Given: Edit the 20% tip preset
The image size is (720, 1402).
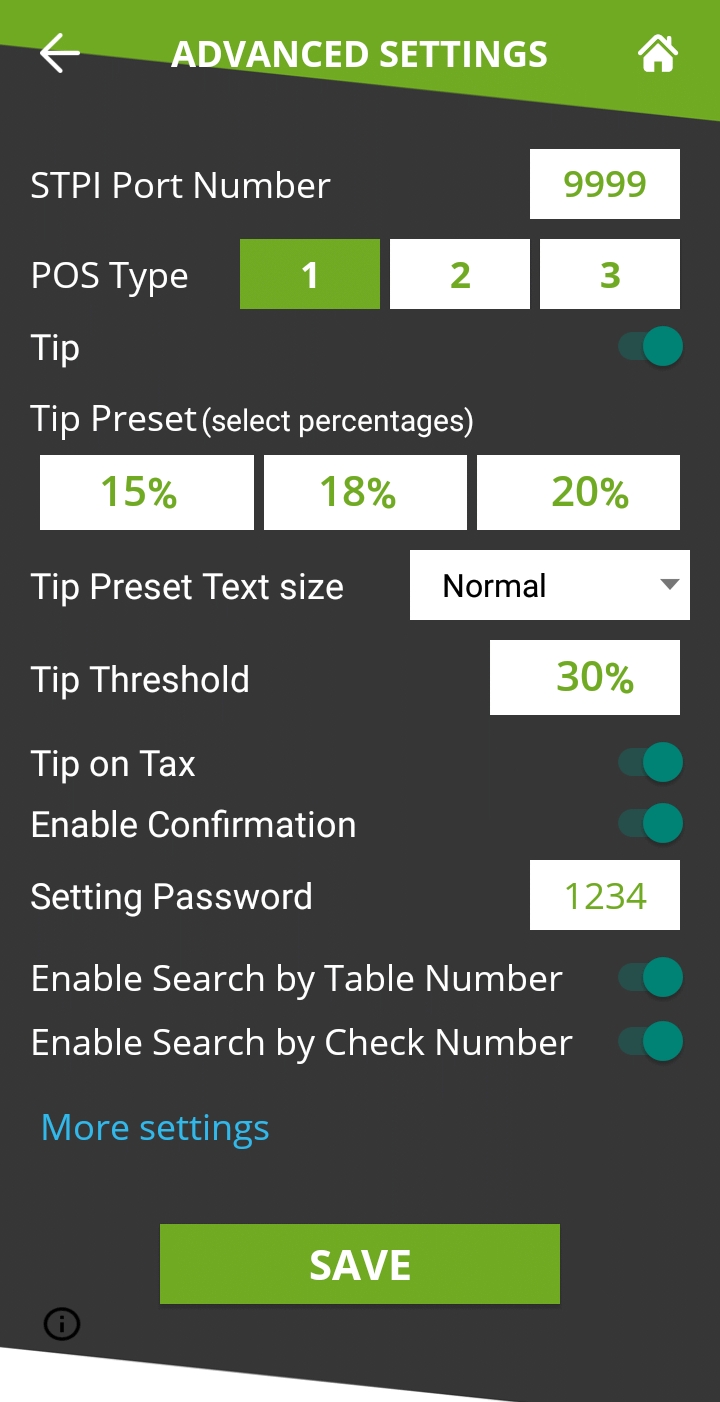Looking at the screenshot, I should coord(578,492).
